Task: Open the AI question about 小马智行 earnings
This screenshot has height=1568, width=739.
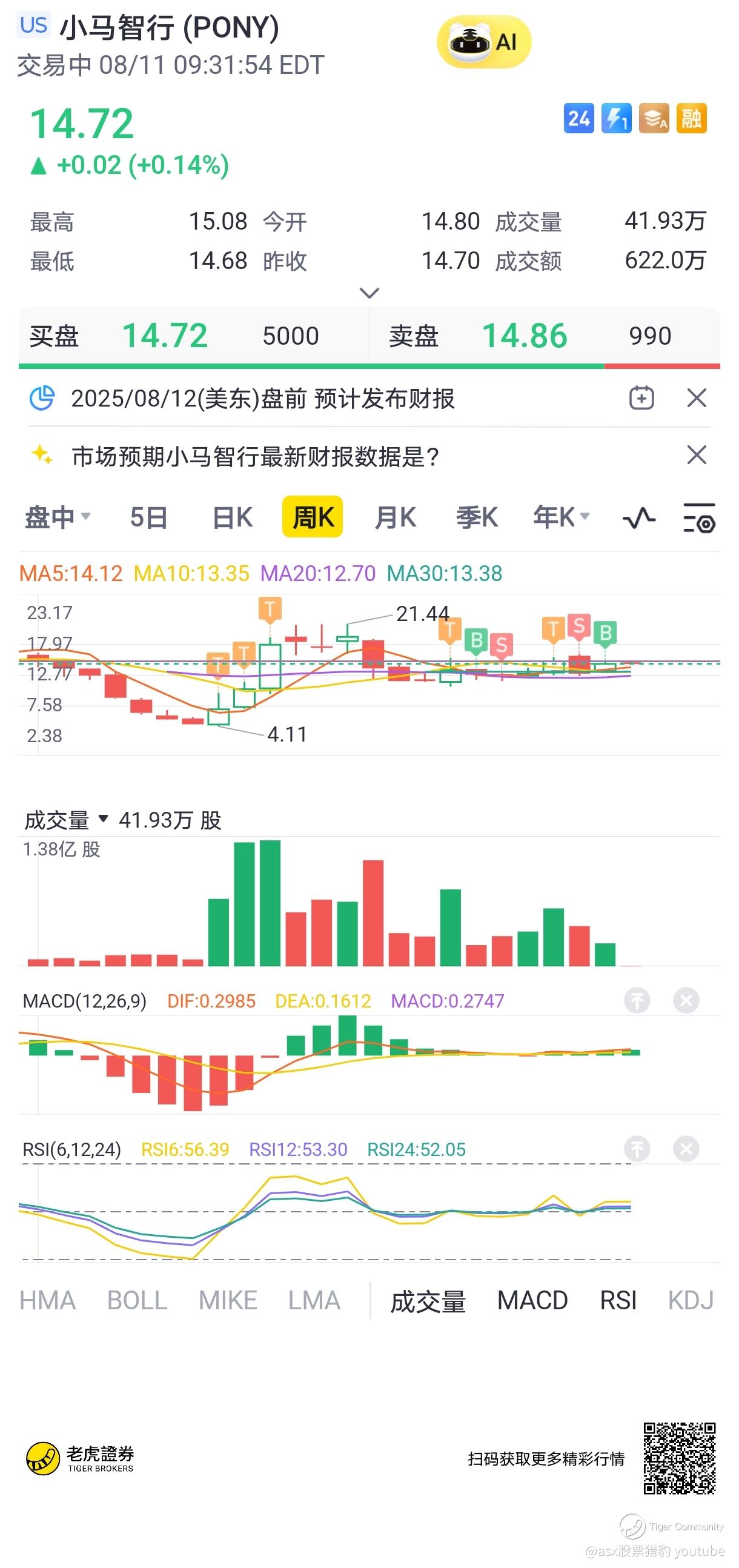Action: pos(256,456)
